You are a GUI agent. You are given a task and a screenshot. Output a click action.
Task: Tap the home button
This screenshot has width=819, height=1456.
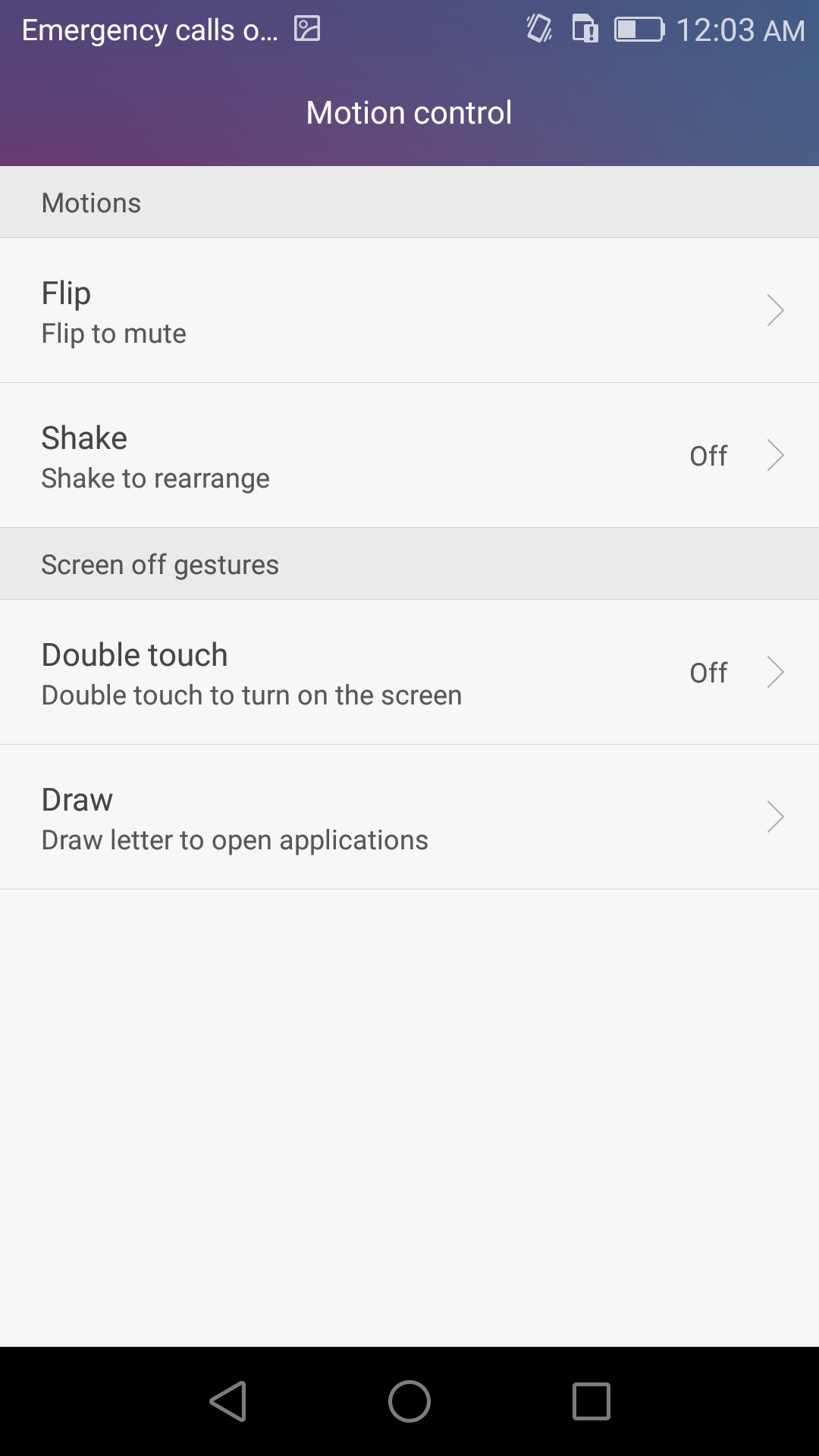coord(409,1401)
